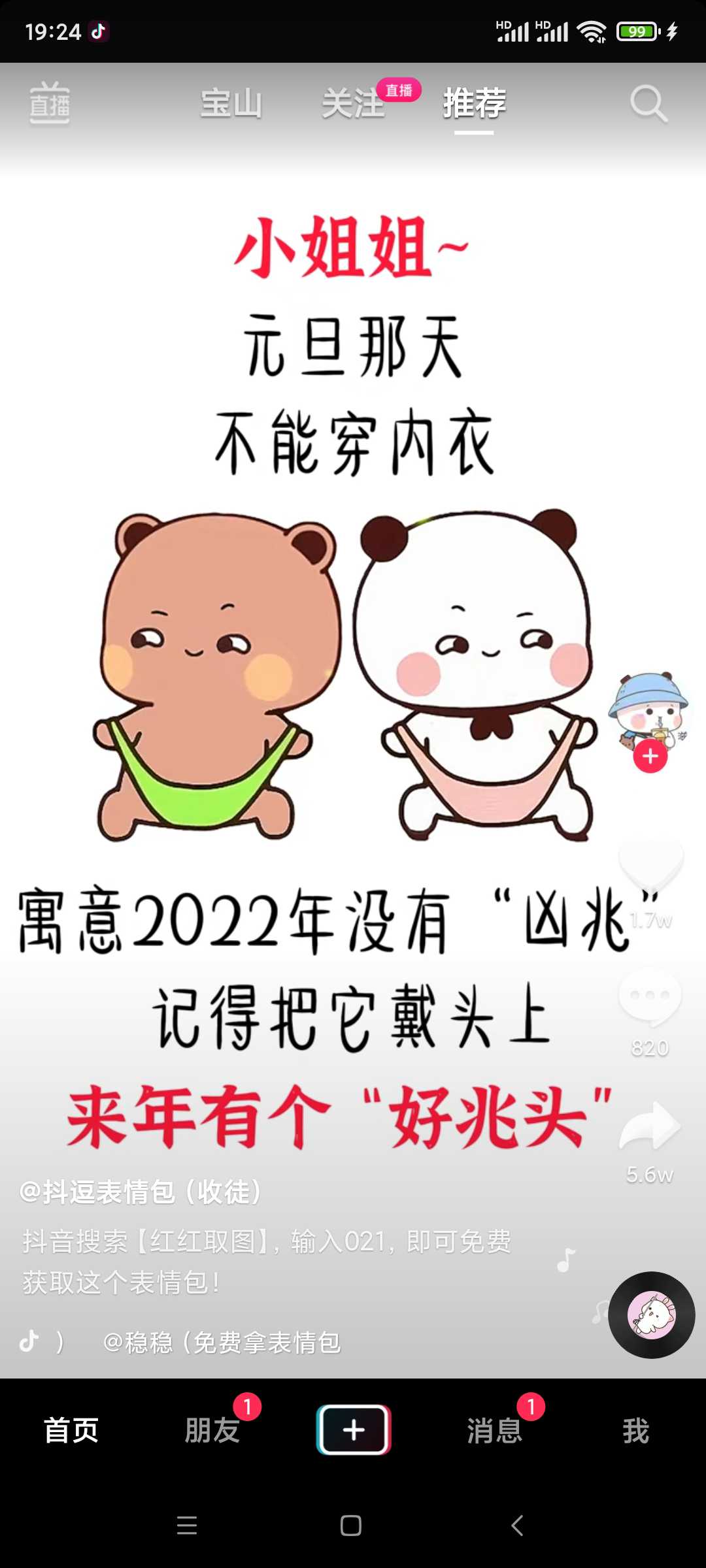Viewport: 706px width, 1568px height.
Task: Switch to the 宝山 tab
Action: (231, 103)
